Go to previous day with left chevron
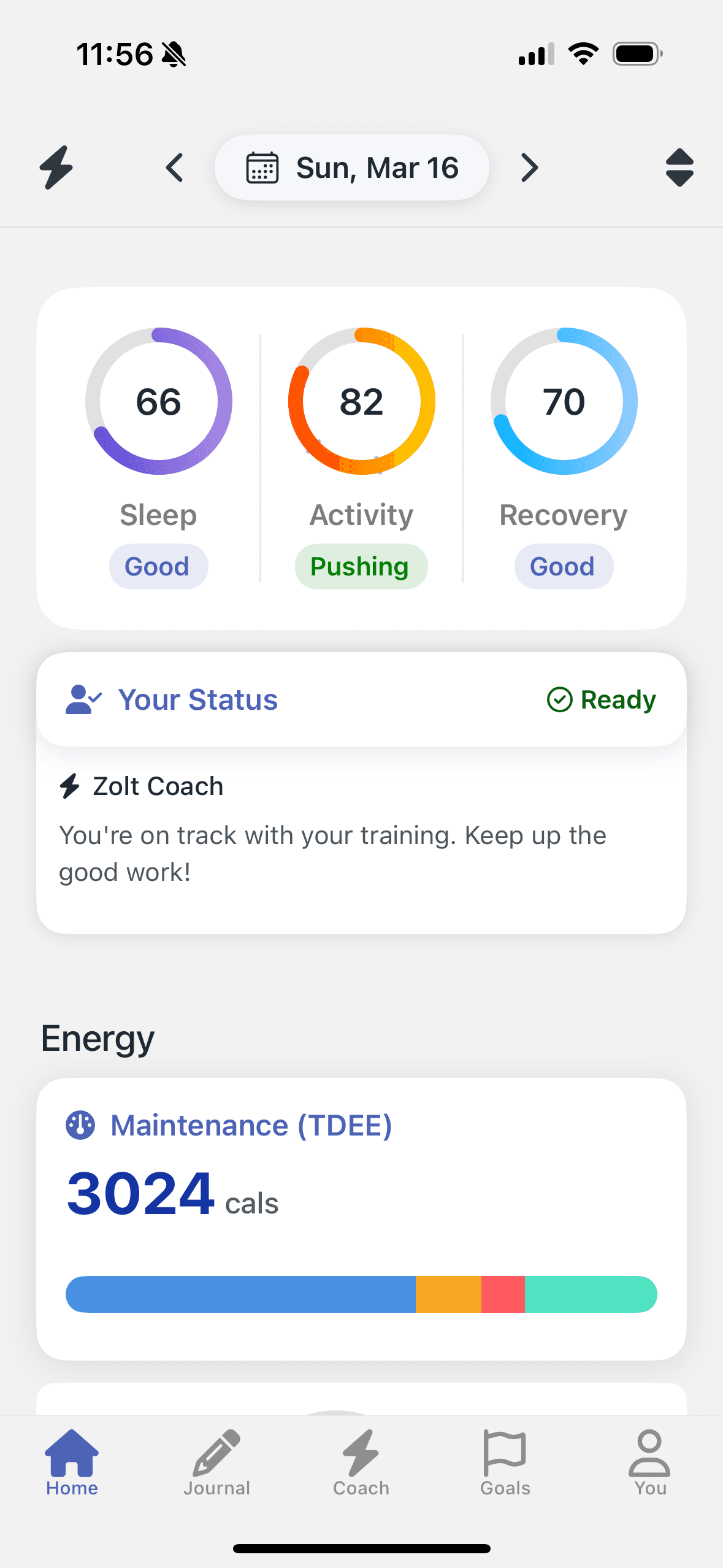Viewport: 723px width, 1568px height. (x=174, y=167)
